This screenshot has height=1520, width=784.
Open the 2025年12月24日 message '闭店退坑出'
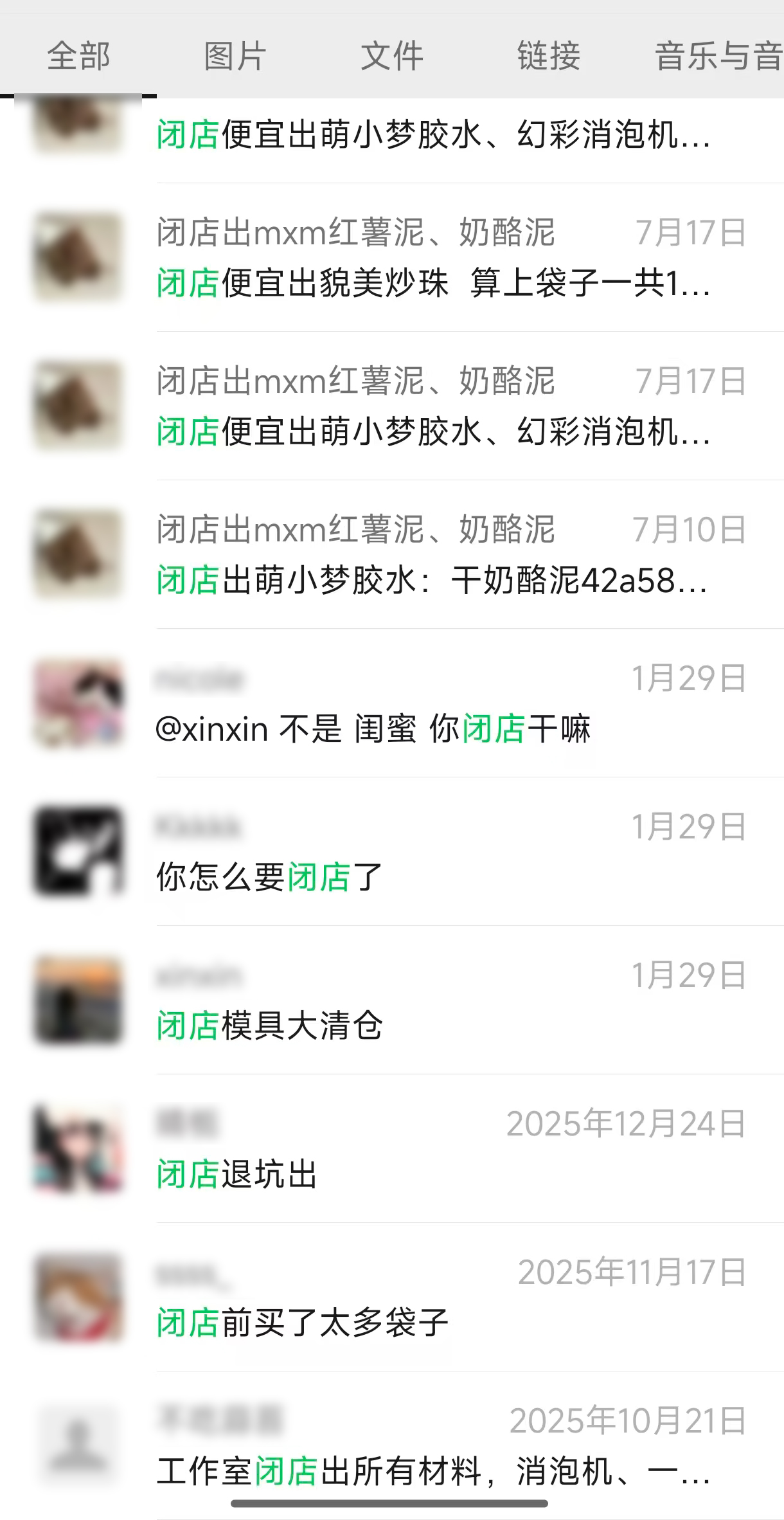pyautogui.click(x=392, y=1148)
